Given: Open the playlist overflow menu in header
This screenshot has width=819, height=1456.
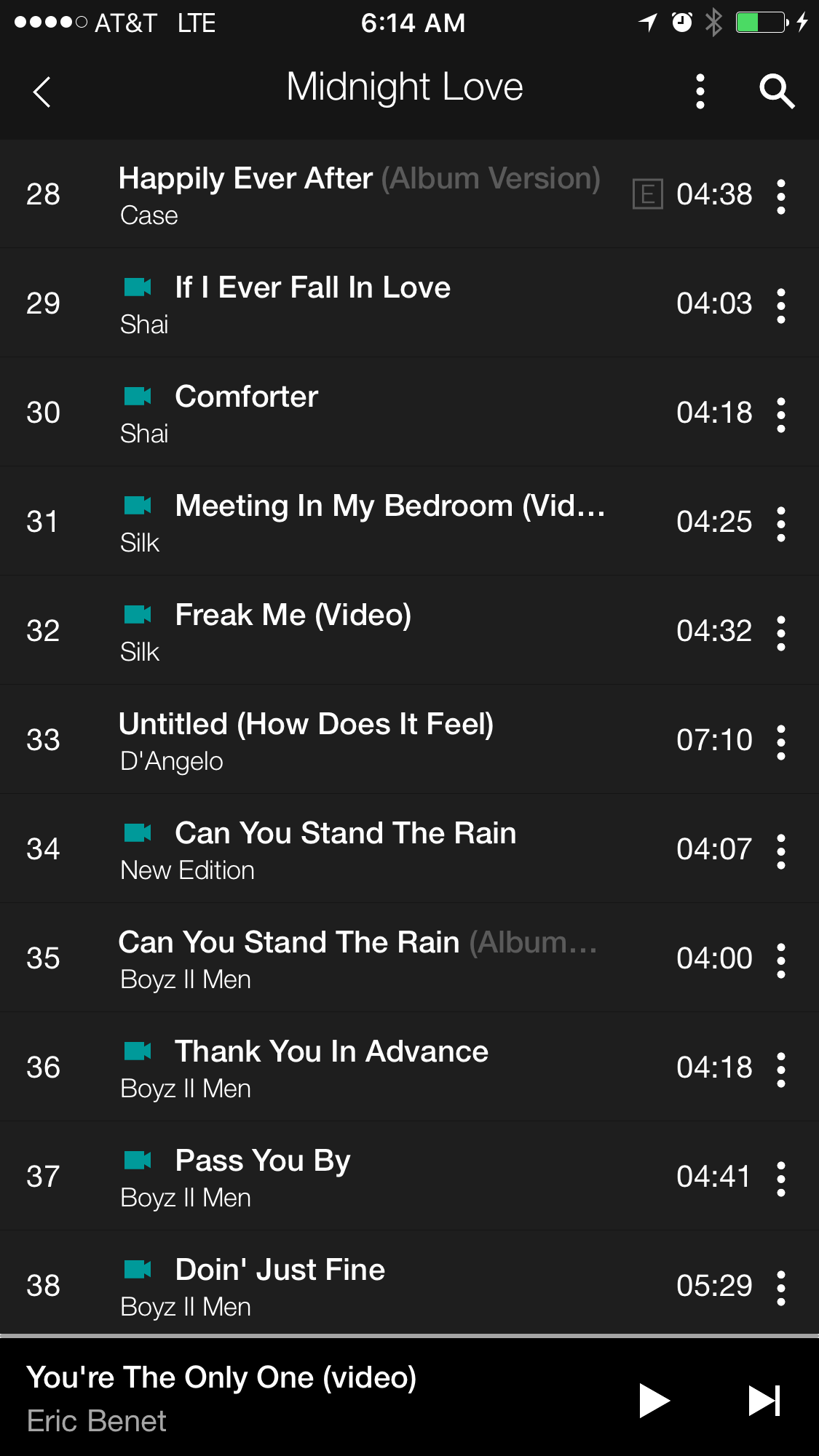Looking at the screenshot, I should pyautogui.click(x=700, y=92).
